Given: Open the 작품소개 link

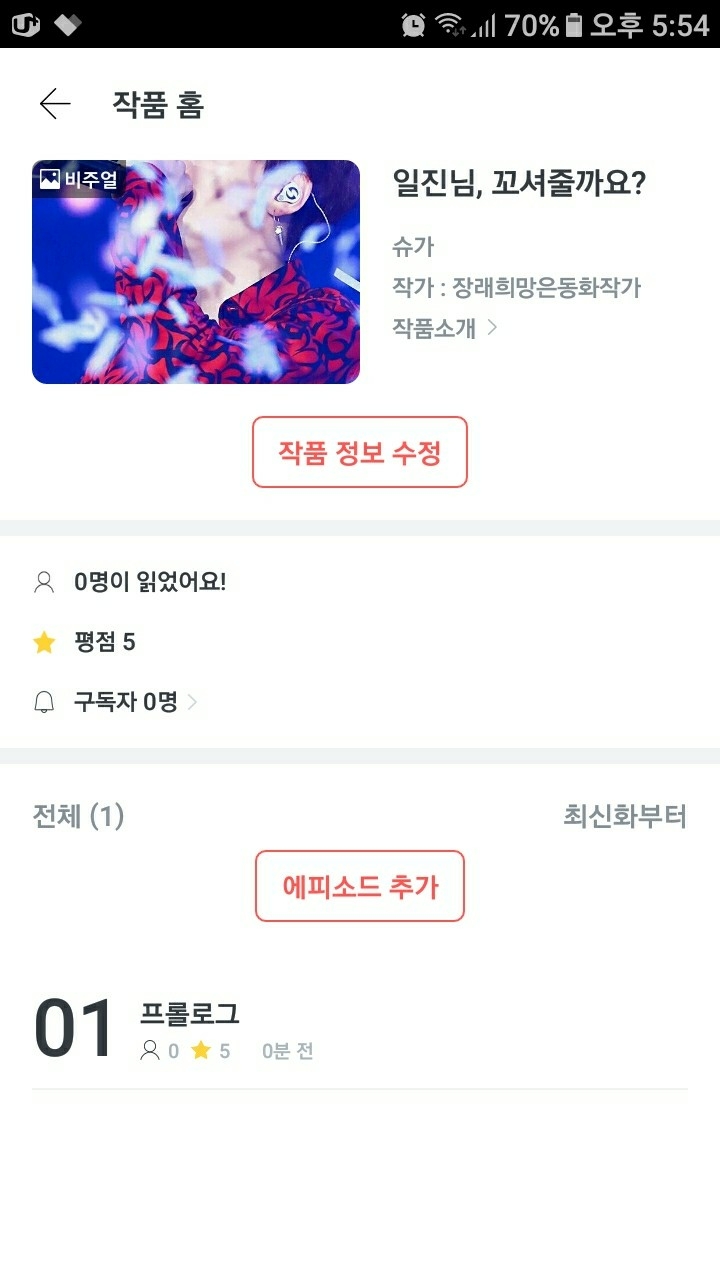Looking at the screenshot, I should coord(444,328).
